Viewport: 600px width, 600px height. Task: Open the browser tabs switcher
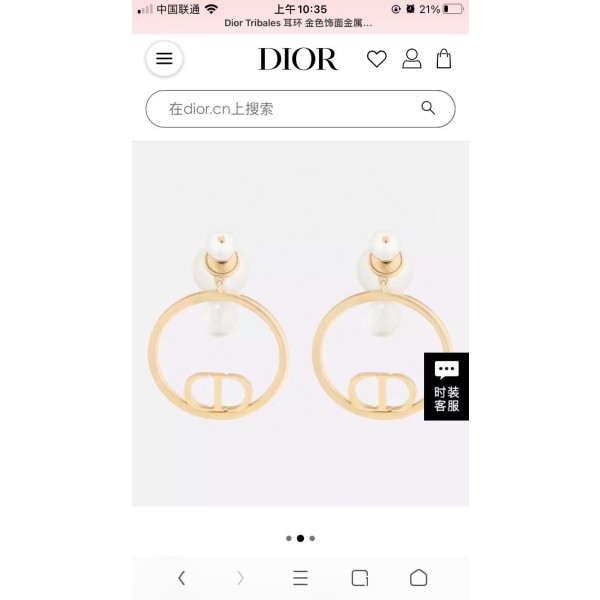click(x=360, y=577)
